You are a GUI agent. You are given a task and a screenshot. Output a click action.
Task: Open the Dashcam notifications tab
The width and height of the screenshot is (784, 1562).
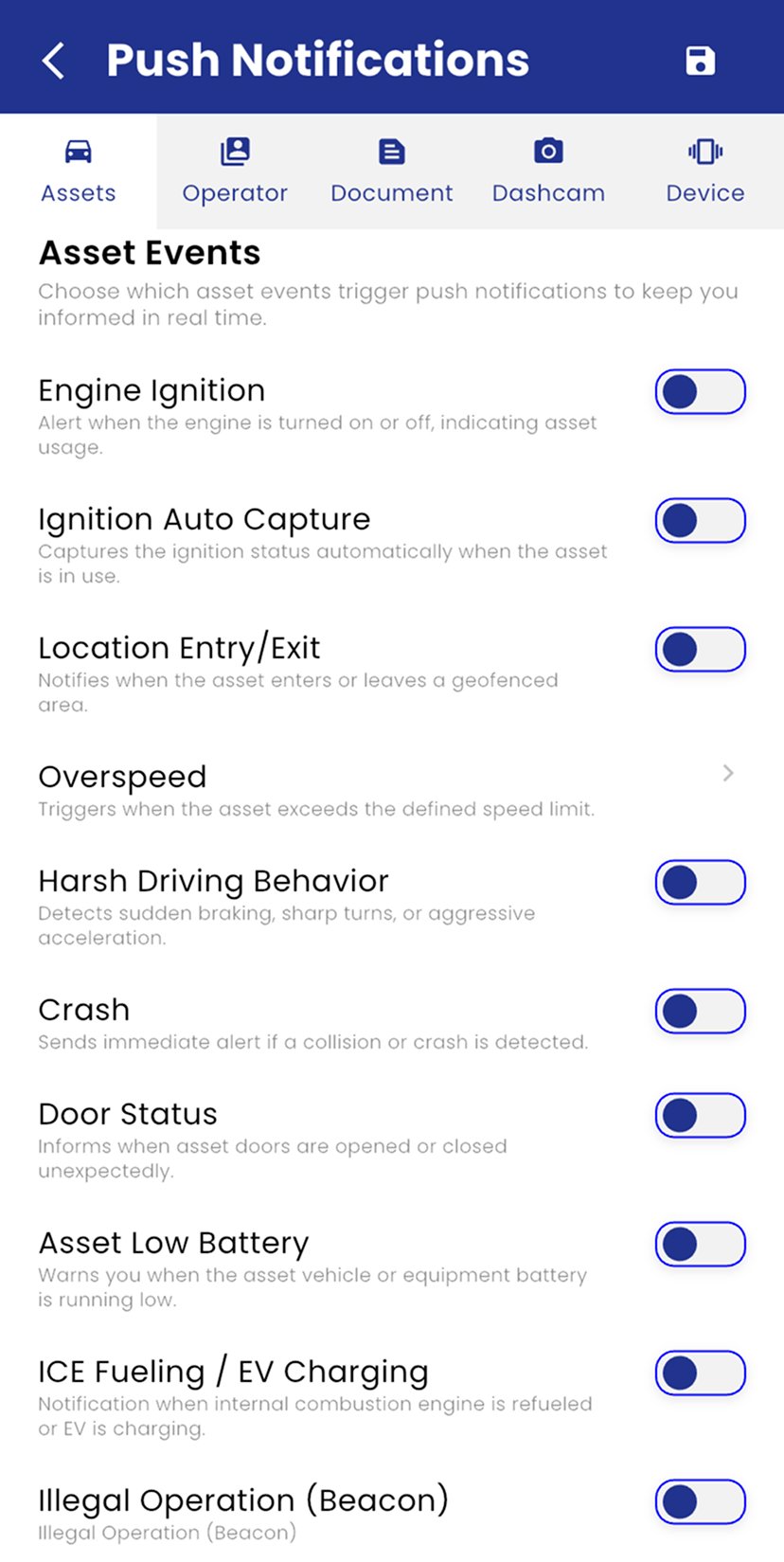[x=548, y=172]
